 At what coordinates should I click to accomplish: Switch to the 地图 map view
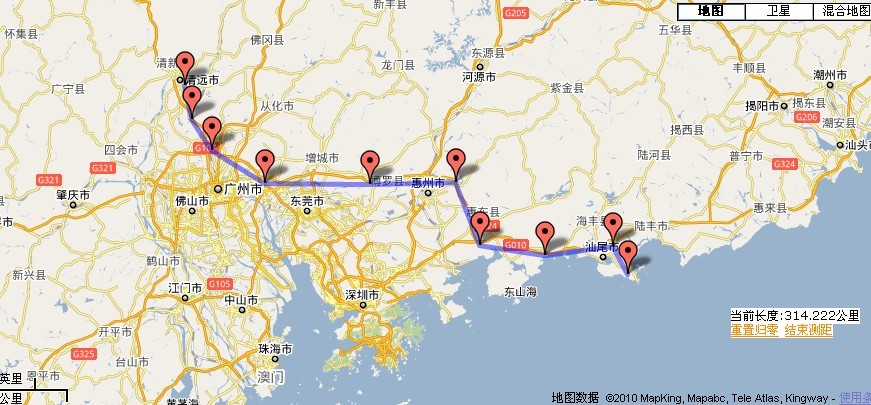click(710, 11)
